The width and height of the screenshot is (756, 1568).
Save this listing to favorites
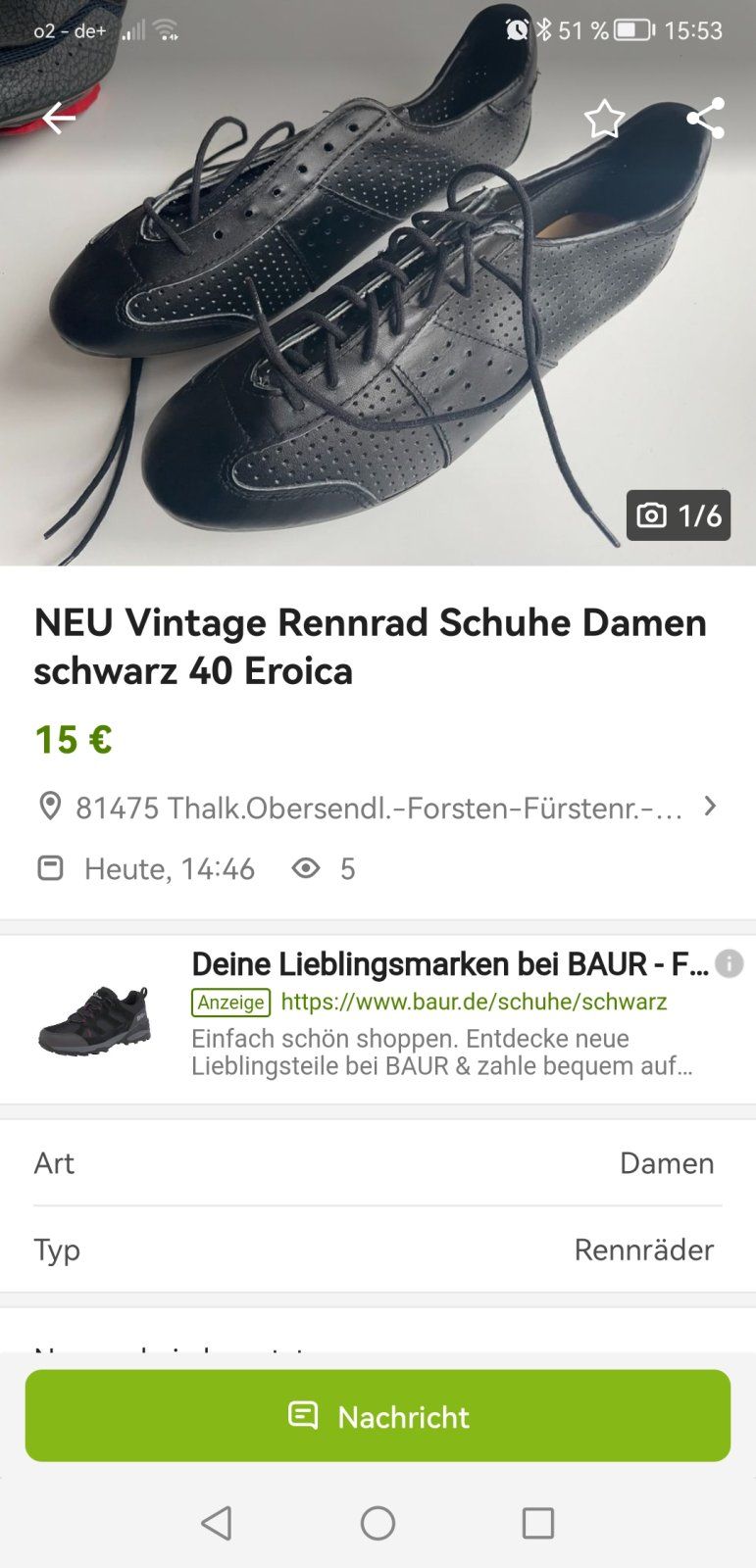(604, 120)
